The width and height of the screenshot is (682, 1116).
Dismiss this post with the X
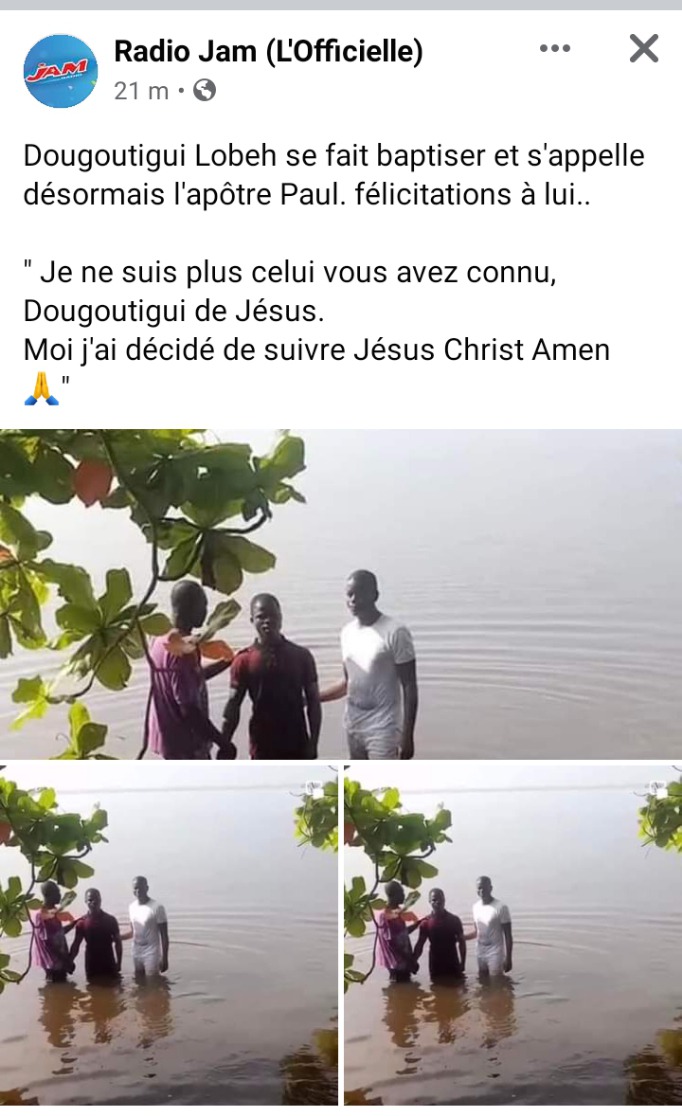644,49
